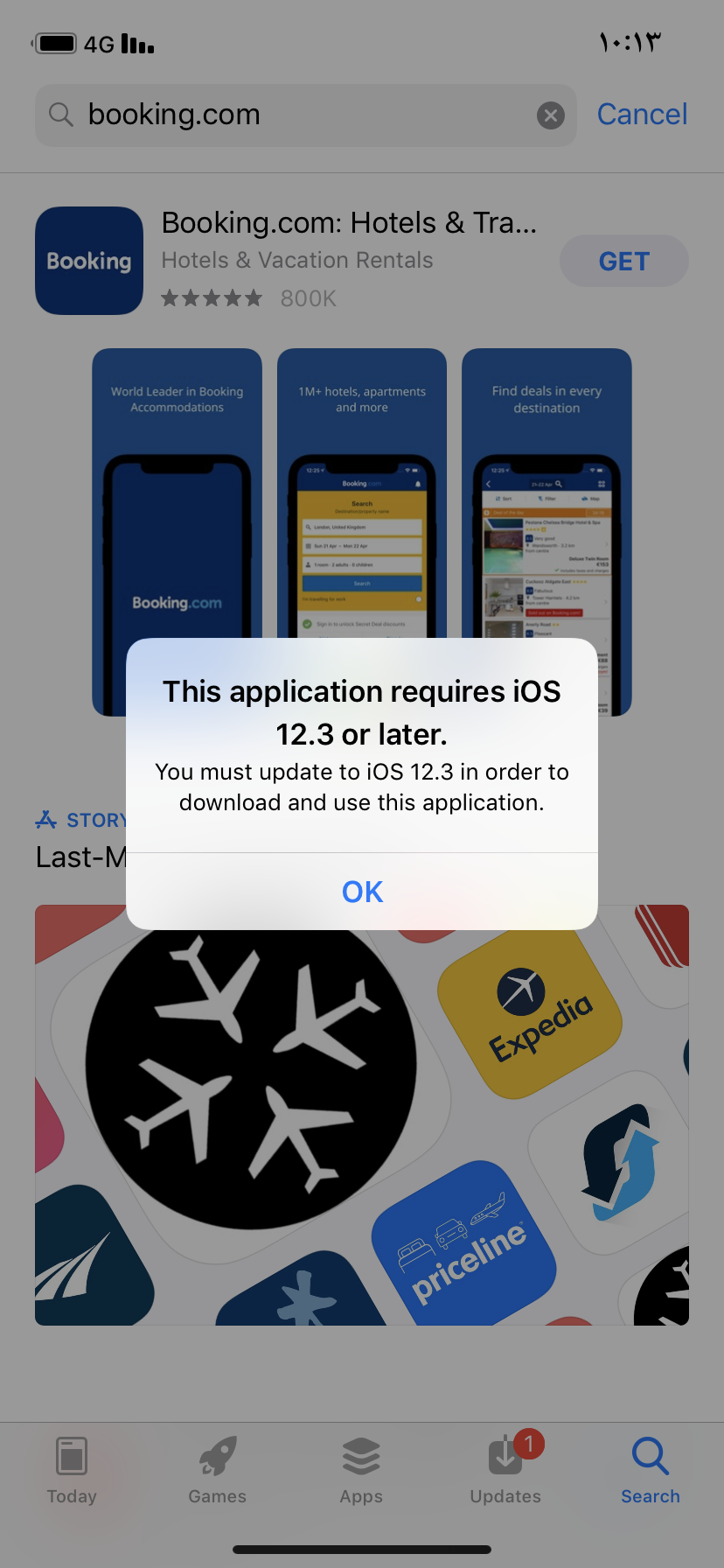Screen dimensions: 724x1568
Task: Clear the booking.com search text
Action: click(550, 115)
